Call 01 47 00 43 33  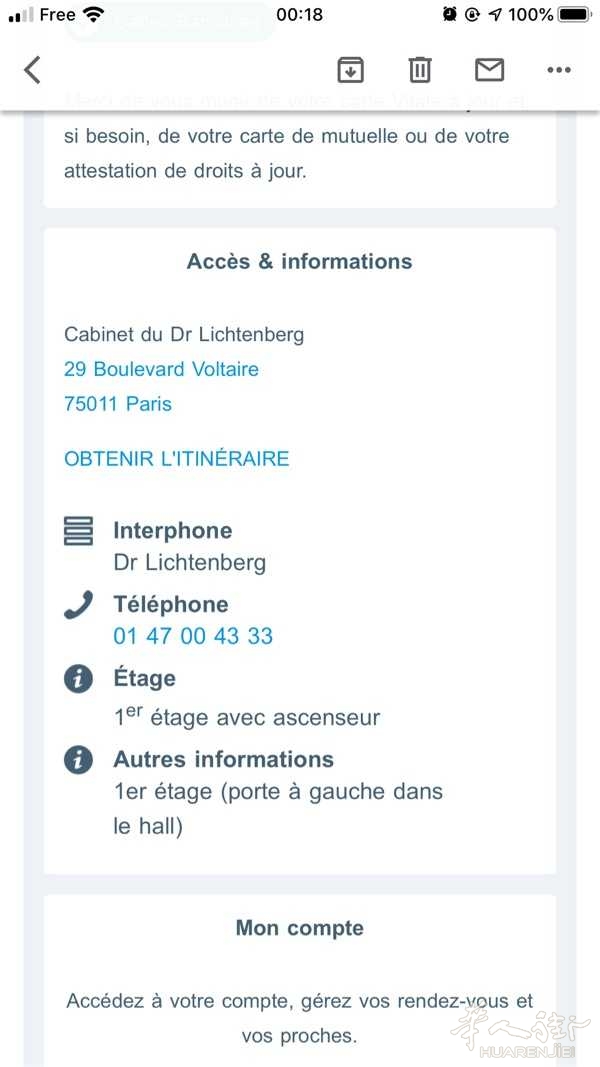(193, 636)
